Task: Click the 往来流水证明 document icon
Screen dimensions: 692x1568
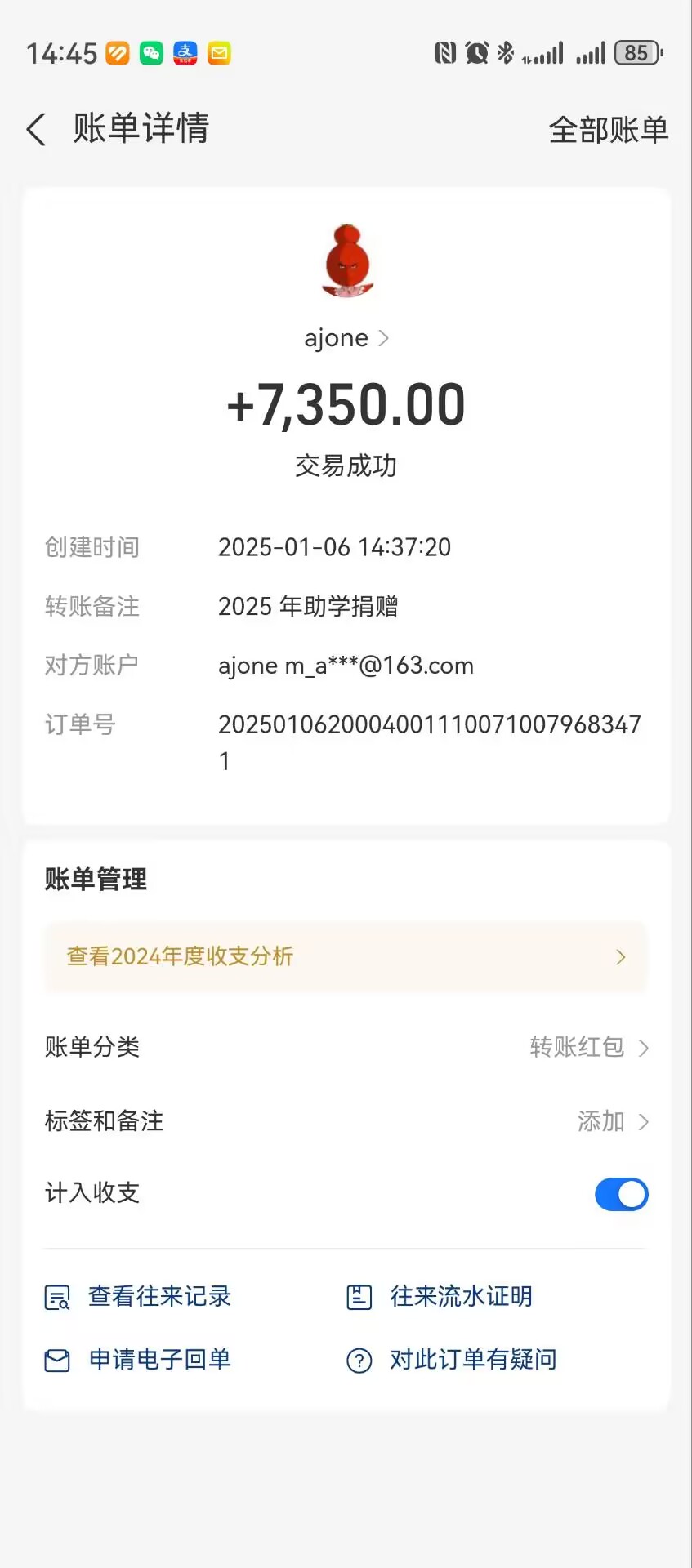Action: [x=358, y=1296]
